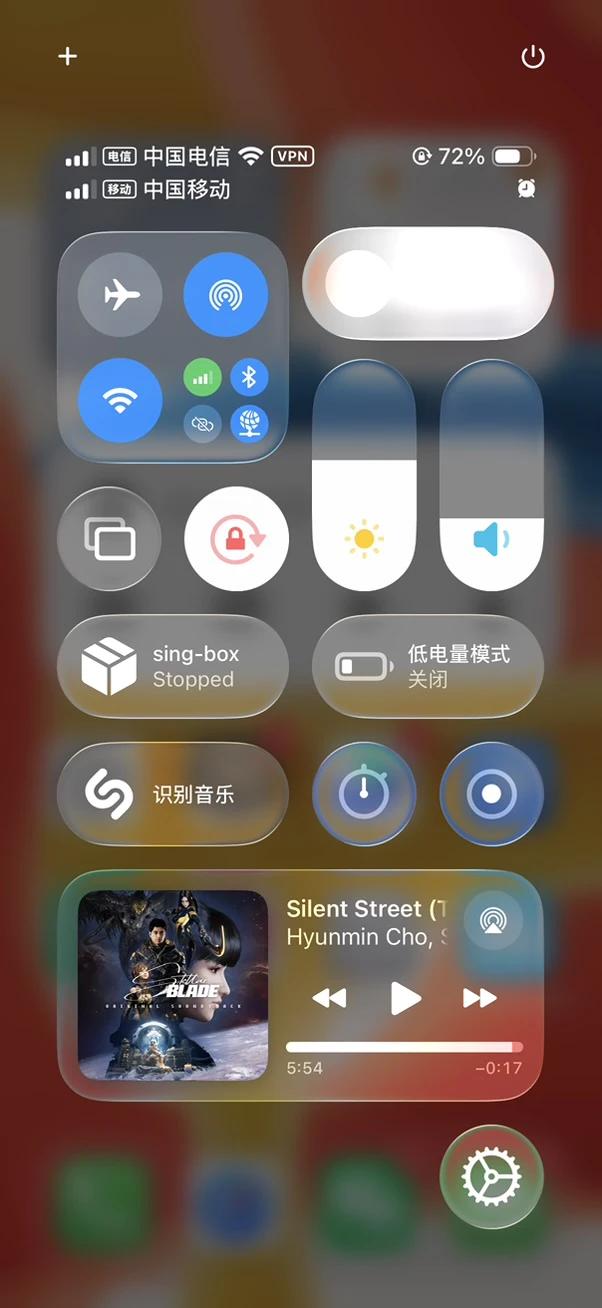Set brightness using the sun slider
Viewport: 602px width, 1308px height.
pos(364,475)
